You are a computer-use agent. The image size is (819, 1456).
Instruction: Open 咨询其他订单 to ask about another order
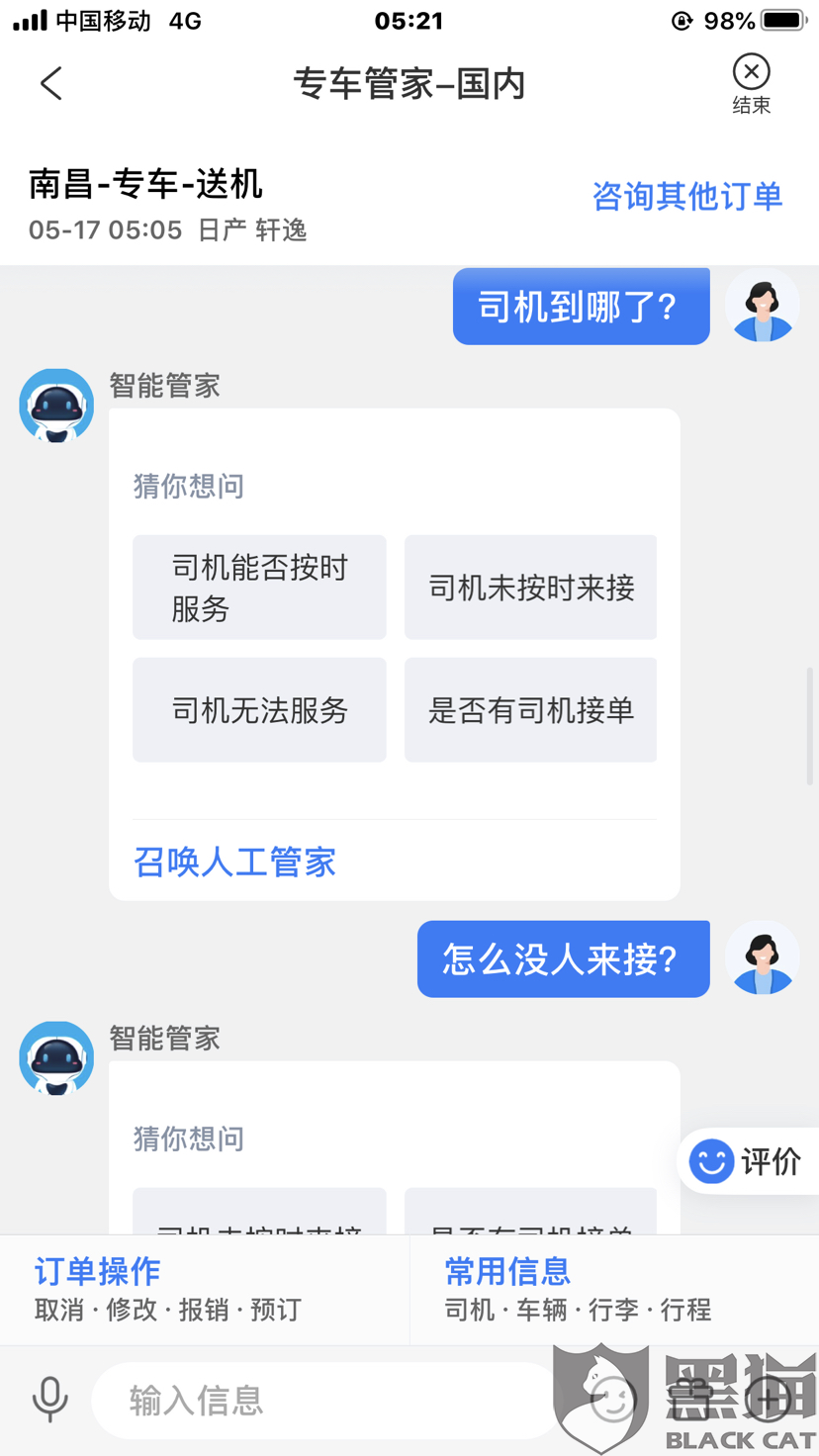coord(686,196)
